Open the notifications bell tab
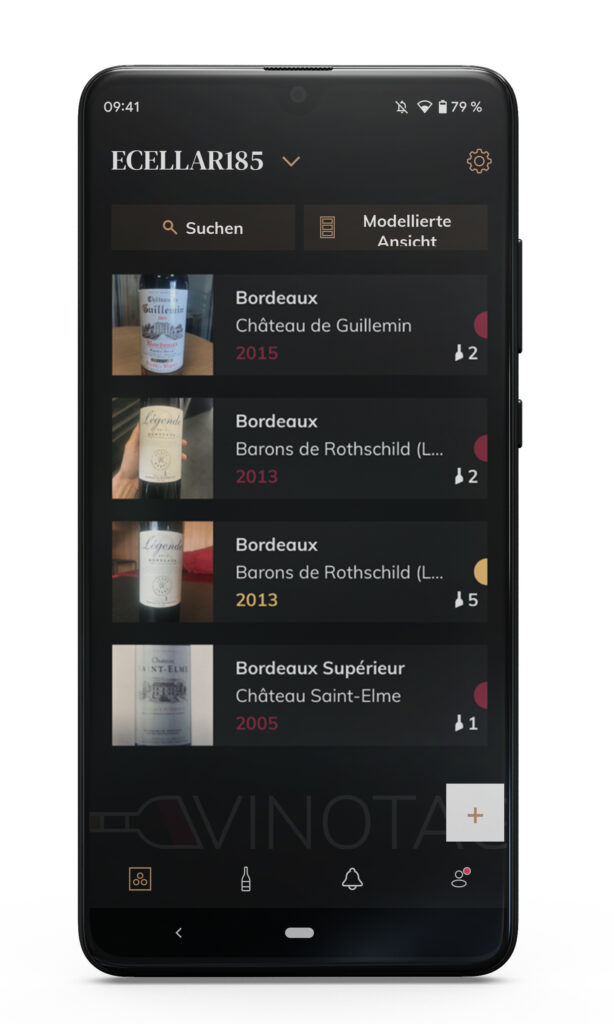 click(x=352, y=879)
